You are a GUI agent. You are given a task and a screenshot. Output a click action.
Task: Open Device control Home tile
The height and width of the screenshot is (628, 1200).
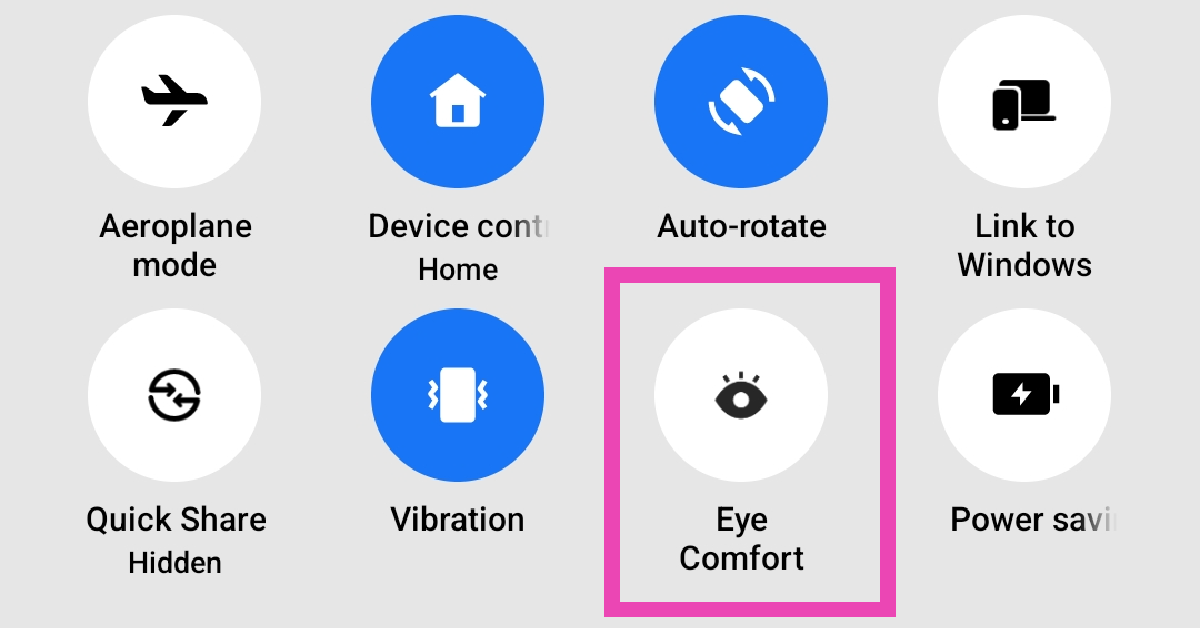pyautogui.click(x=457, y=101)
